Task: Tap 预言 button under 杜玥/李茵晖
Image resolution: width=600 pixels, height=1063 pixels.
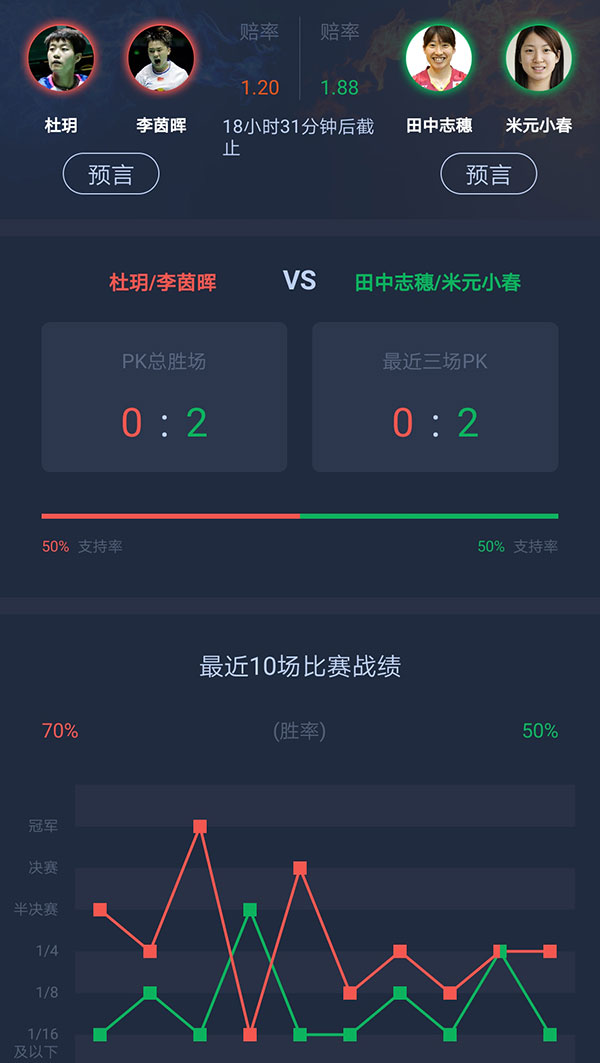Action: (111, 175)
